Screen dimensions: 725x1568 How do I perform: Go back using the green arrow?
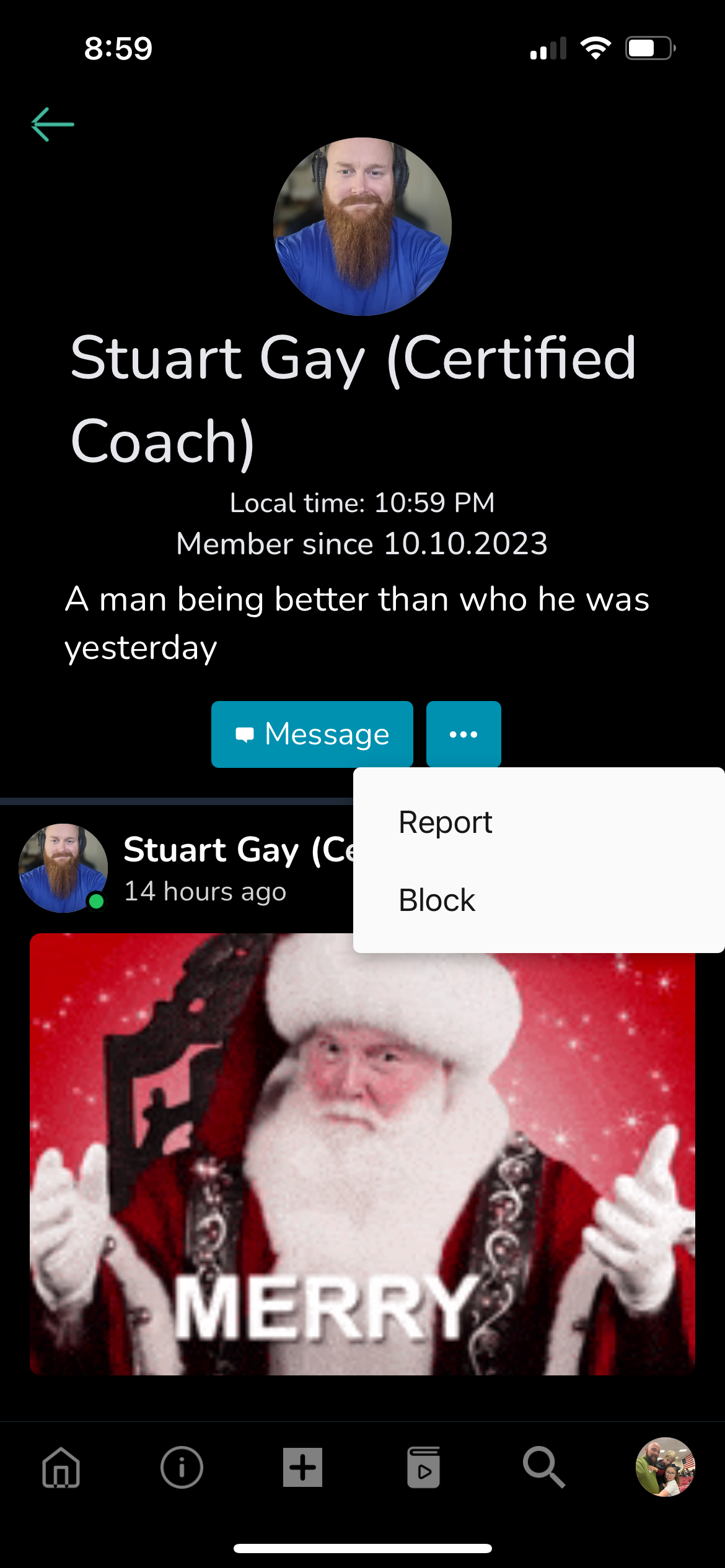[53, 124]
